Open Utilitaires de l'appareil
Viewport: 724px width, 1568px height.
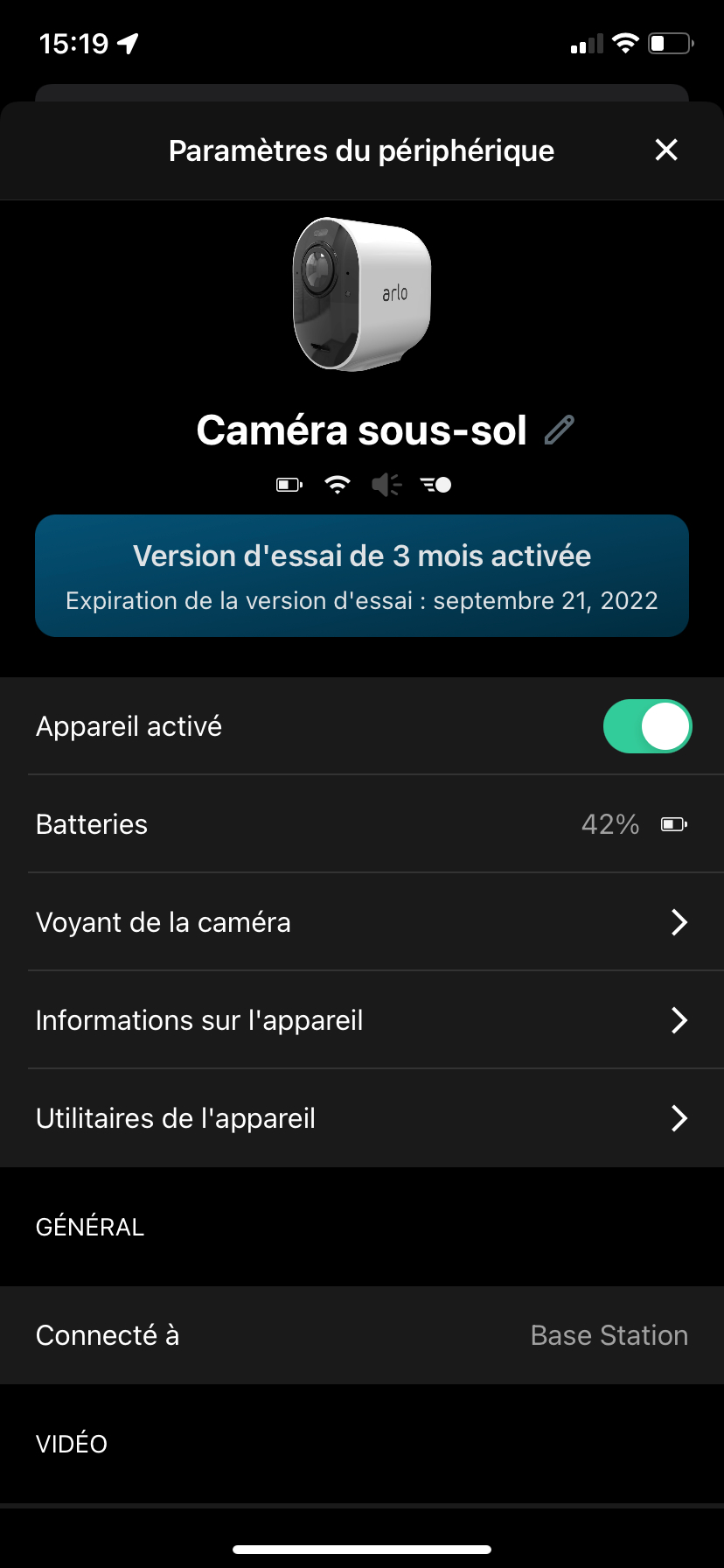pos(362,1118)
